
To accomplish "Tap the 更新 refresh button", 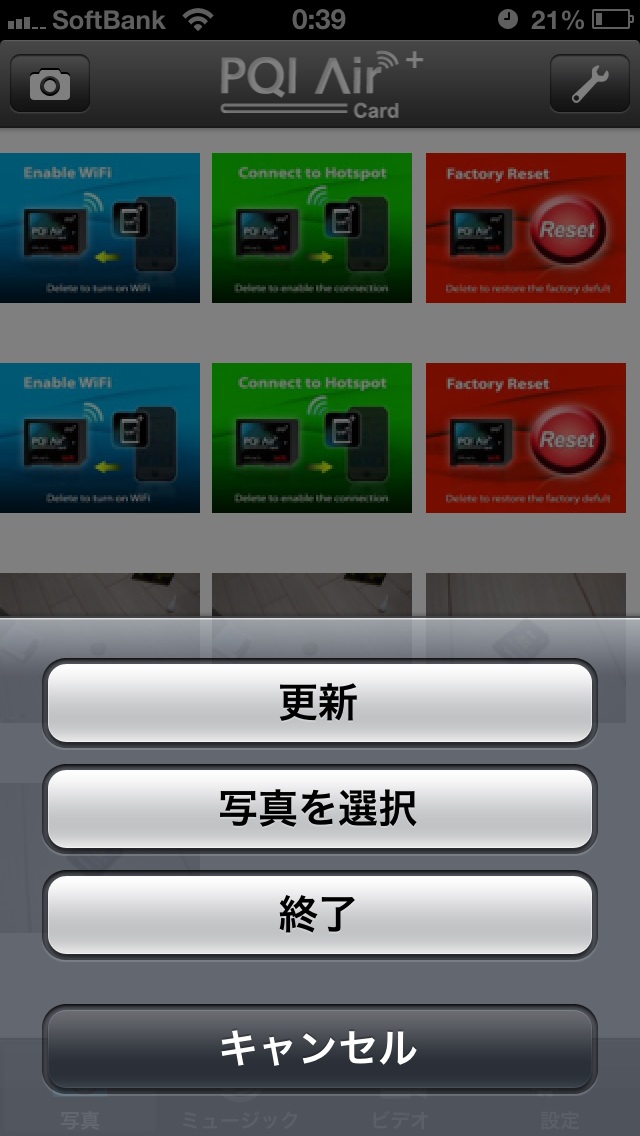I will click(320, 703).
